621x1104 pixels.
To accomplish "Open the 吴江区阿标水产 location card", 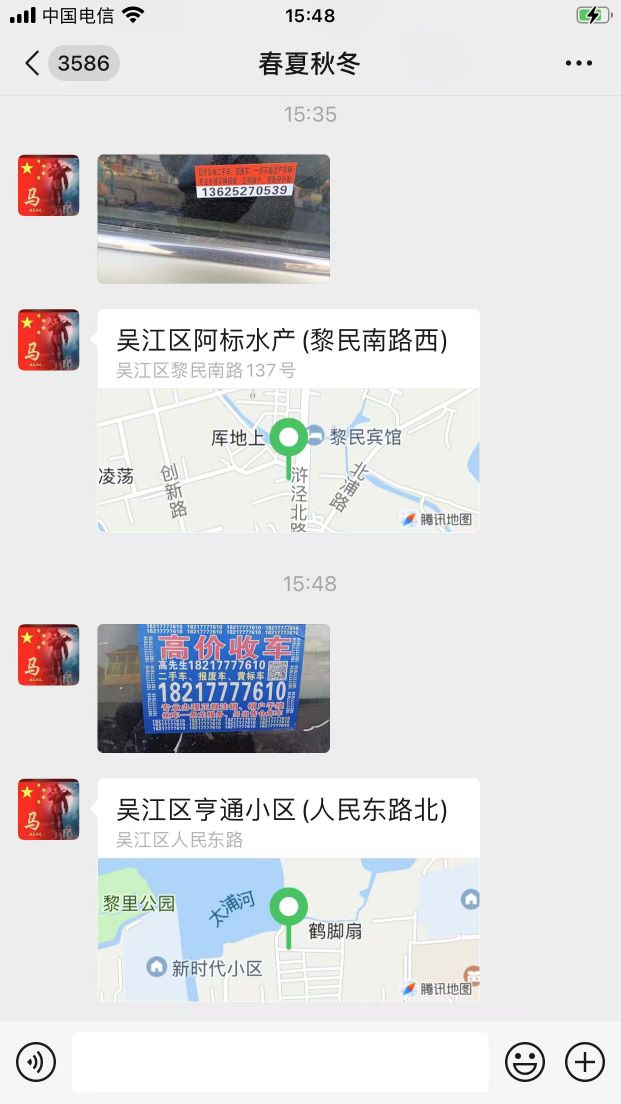I will click(x=288, y=420).
